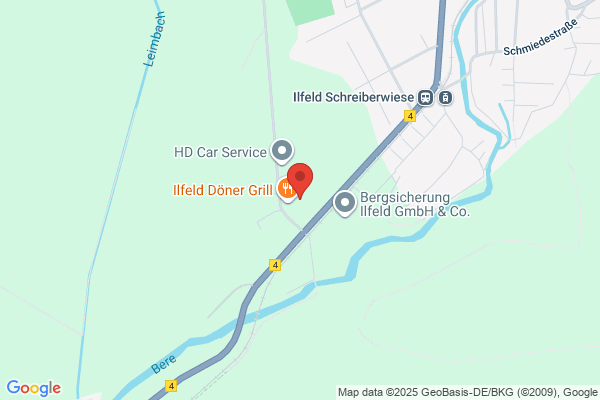Image resolution: width=600 pixels, height=400 pixels.
Task: Open the Ilfeld Döner Grill restaurant marker
Action: pyautogui.click(x=285, y=189)
